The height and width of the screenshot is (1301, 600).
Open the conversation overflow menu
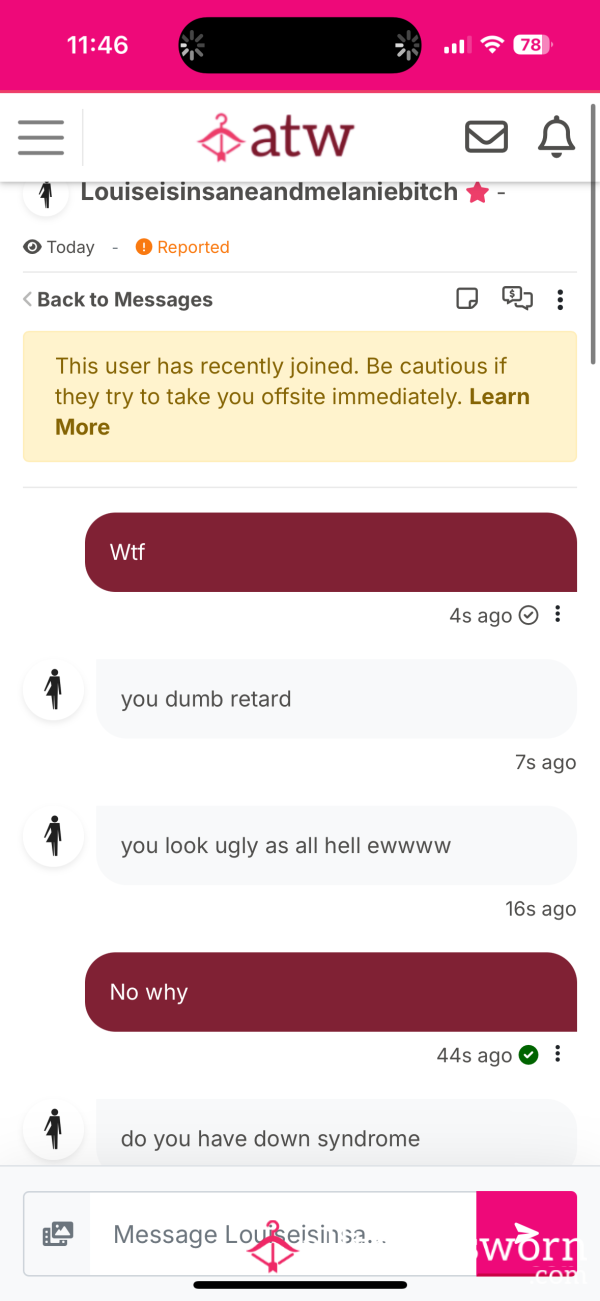click(560, 299)
